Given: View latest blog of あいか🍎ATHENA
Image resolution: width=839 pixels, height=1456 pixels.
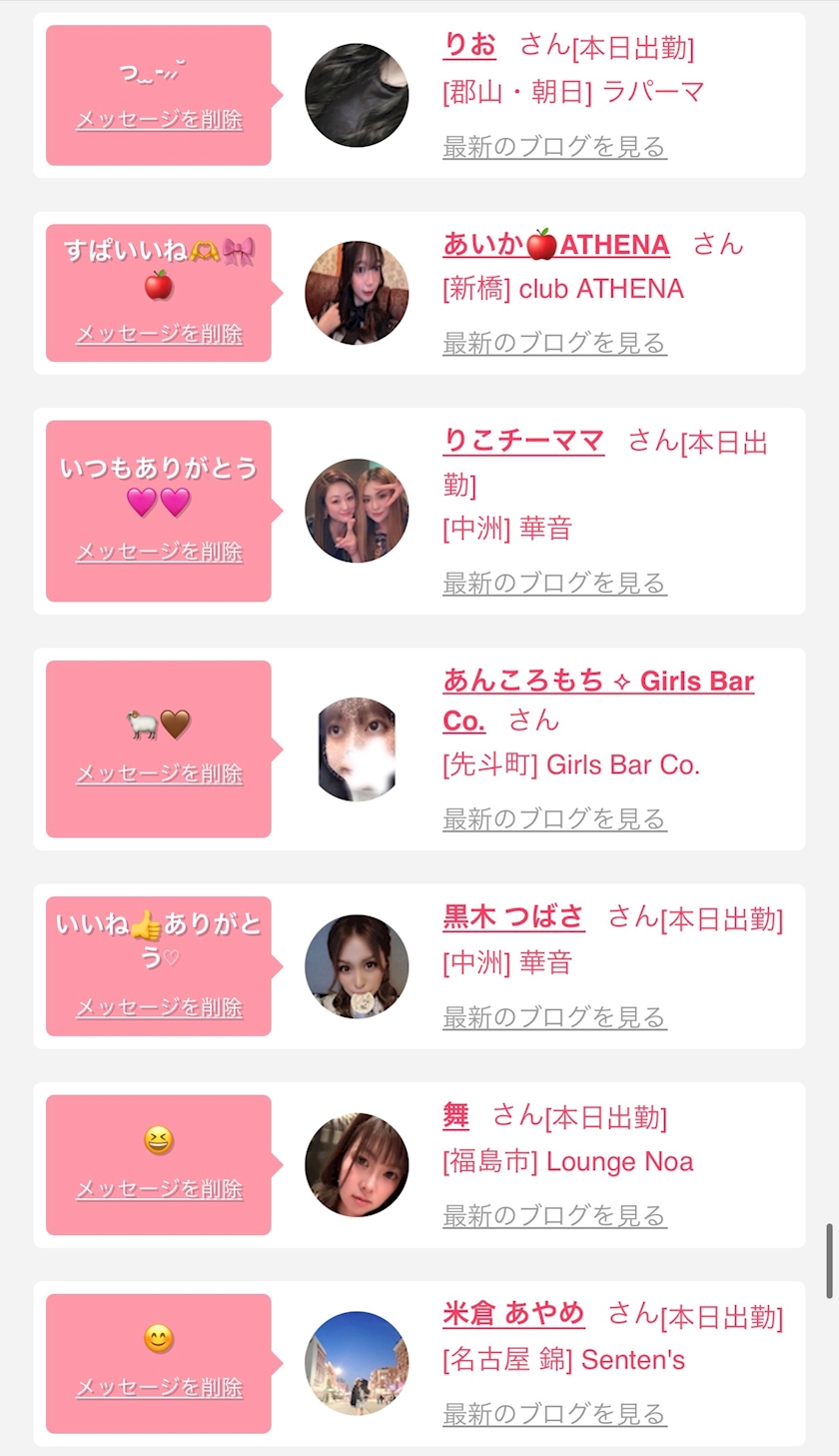Looking at the screenshot, I should (x=554, y=344).
